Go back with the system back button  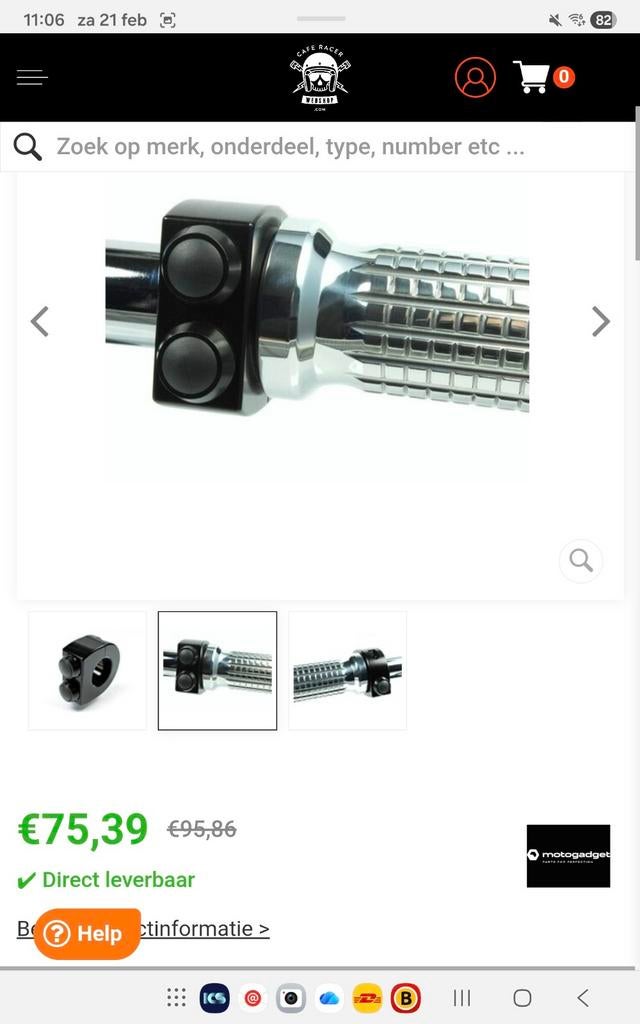pyautogui.click(x=583, y=998)
